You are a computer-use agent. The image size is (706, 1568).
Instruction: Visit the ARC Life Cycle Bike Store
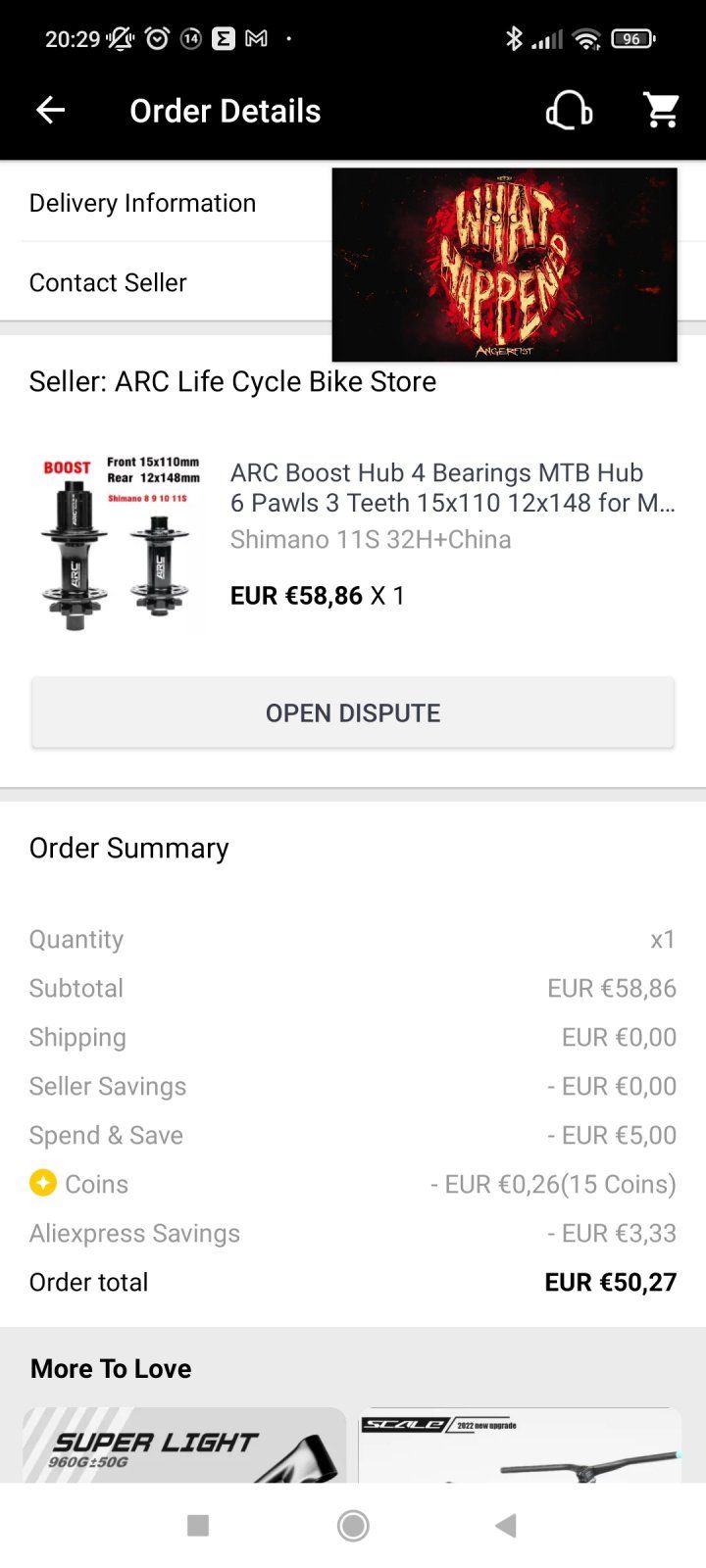(x=232, y=381)
